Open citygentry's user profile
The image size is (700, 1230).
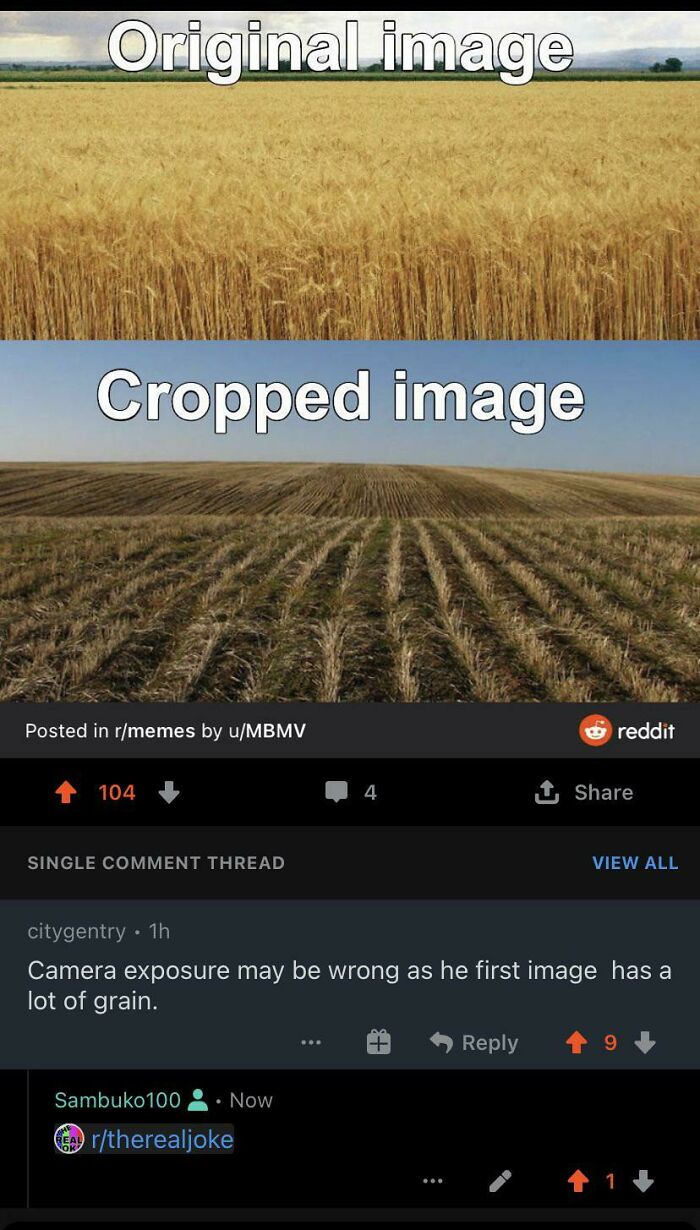(x=76, y=931)
